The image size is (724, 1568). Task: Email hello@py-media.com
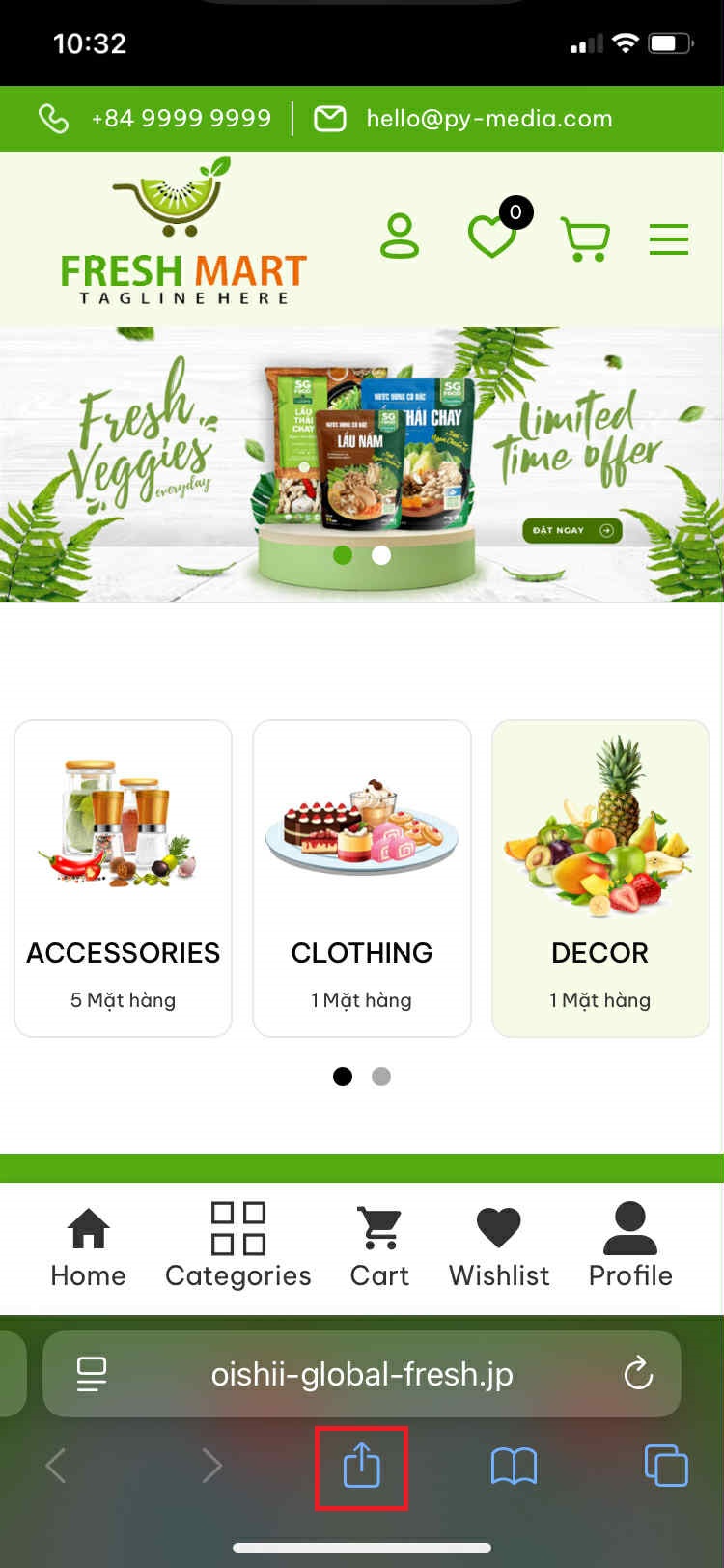488,119
